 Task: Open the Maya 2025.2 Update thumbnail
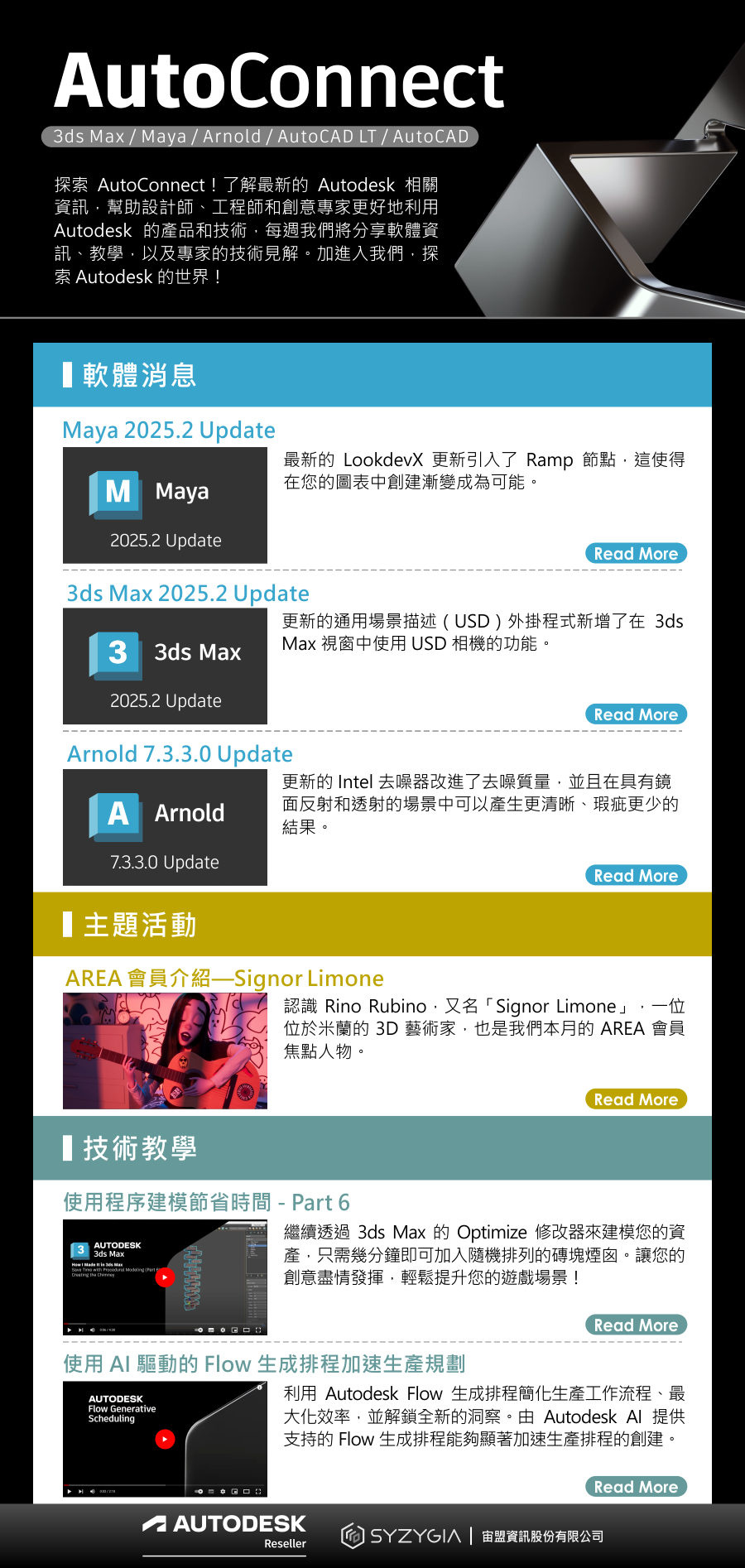tap(165, 505)
